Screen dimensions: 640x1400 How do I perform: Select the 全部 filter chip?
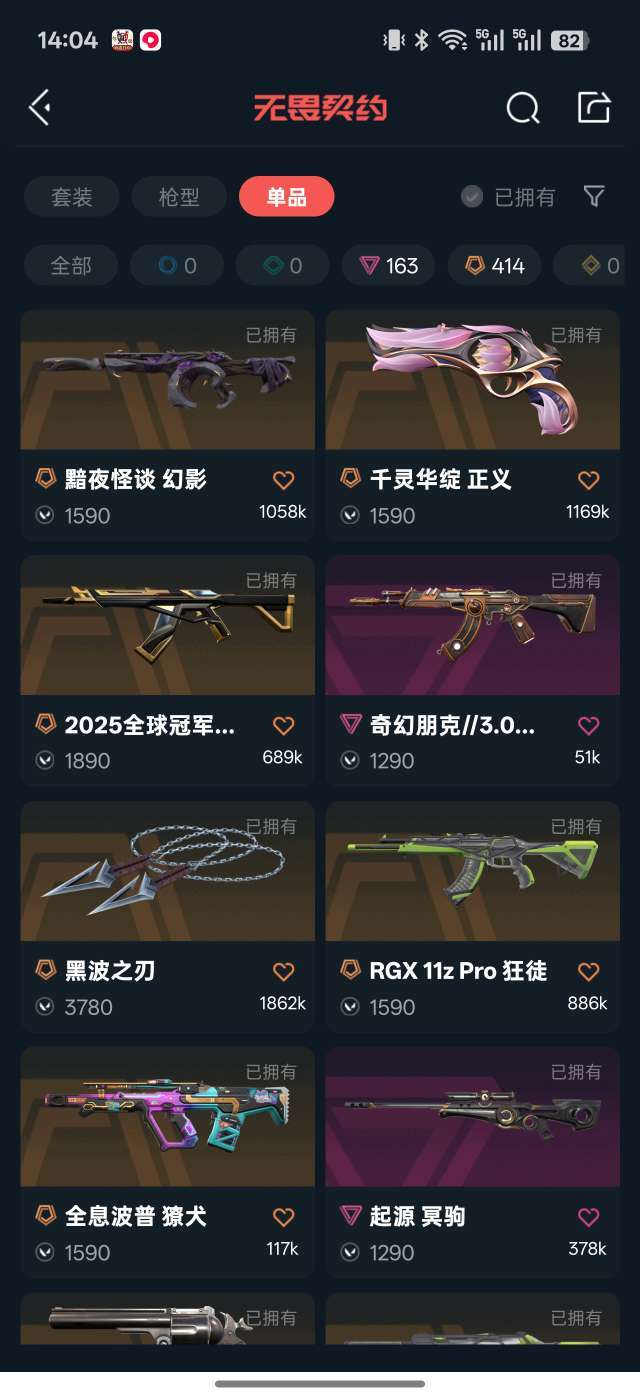point(71,265)
